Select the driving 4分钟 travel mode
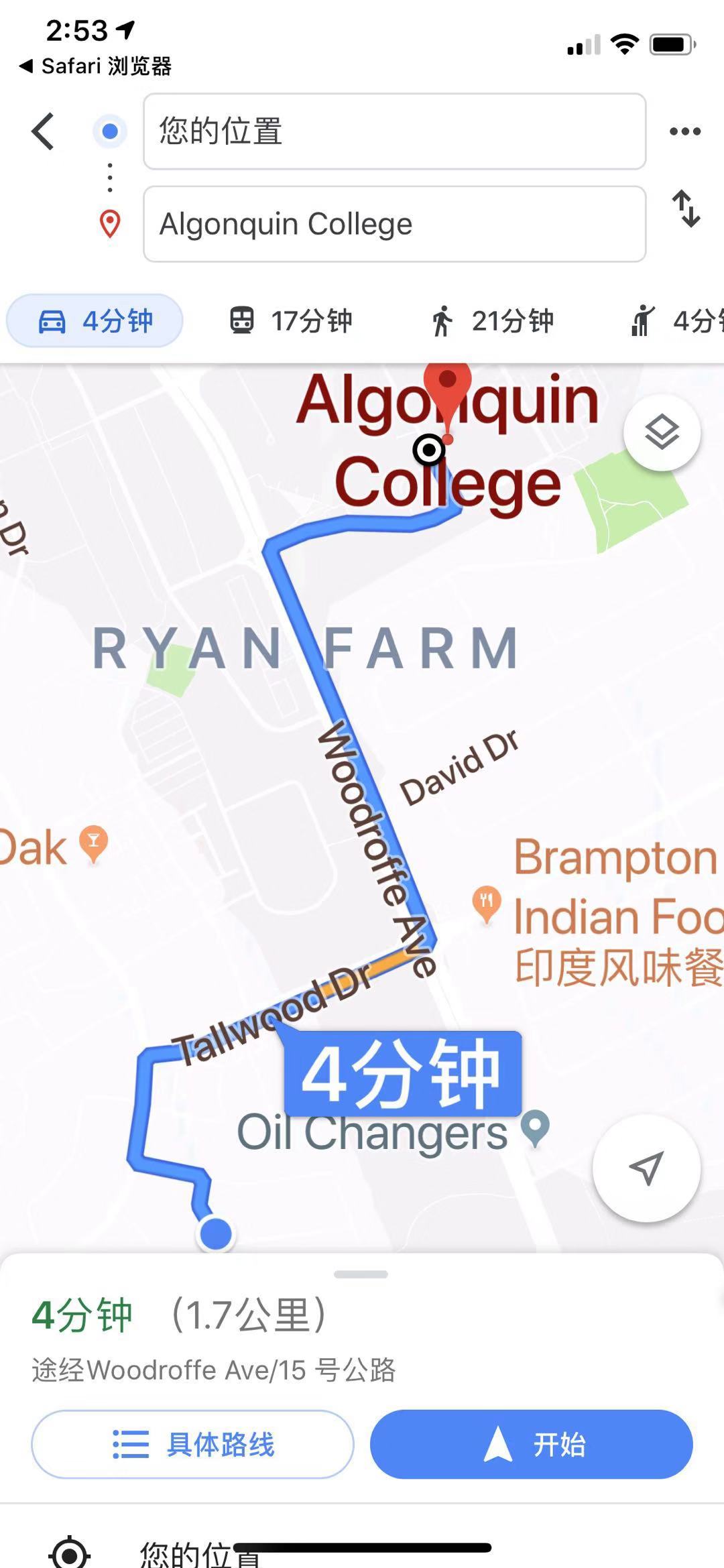This screenshot has width=724, height=1568. [95, 321]
